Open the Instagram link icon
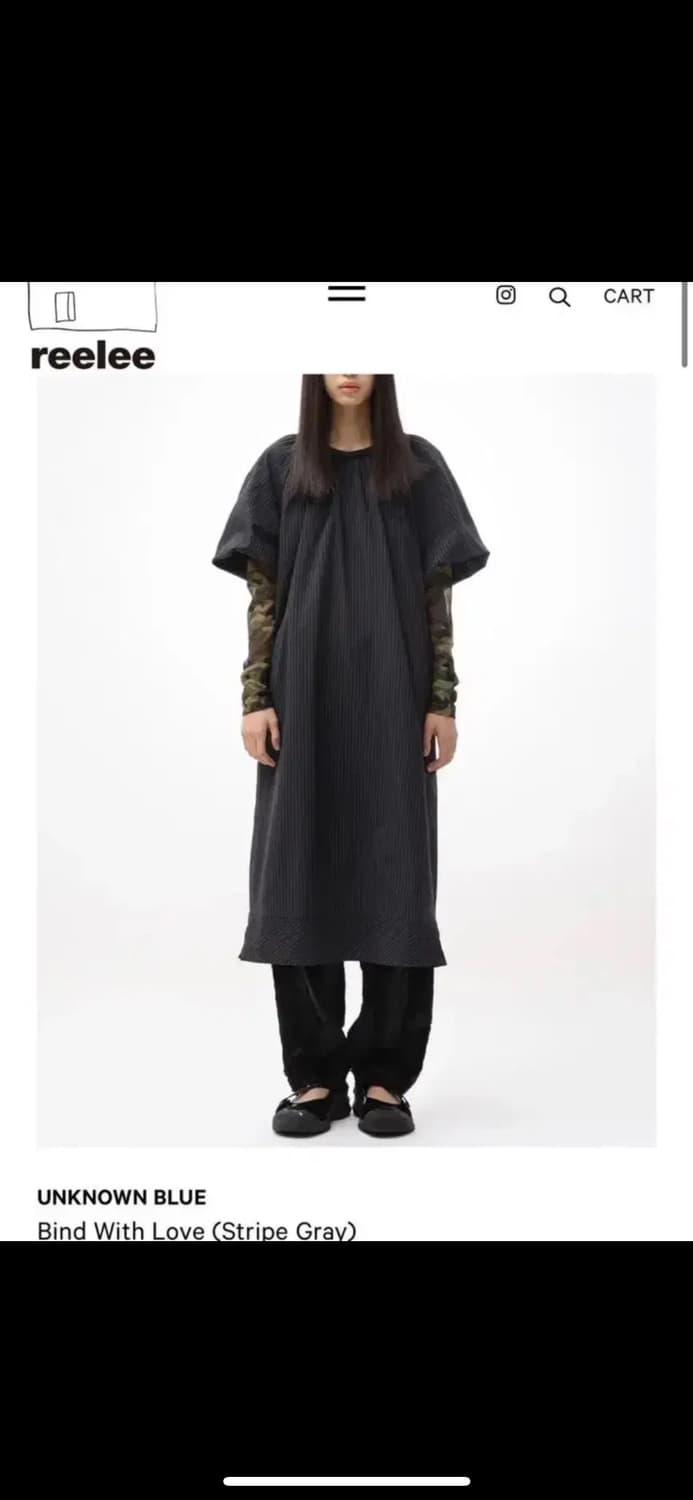The width and height of the screenshot is (693, 1500). pos(506,295)
